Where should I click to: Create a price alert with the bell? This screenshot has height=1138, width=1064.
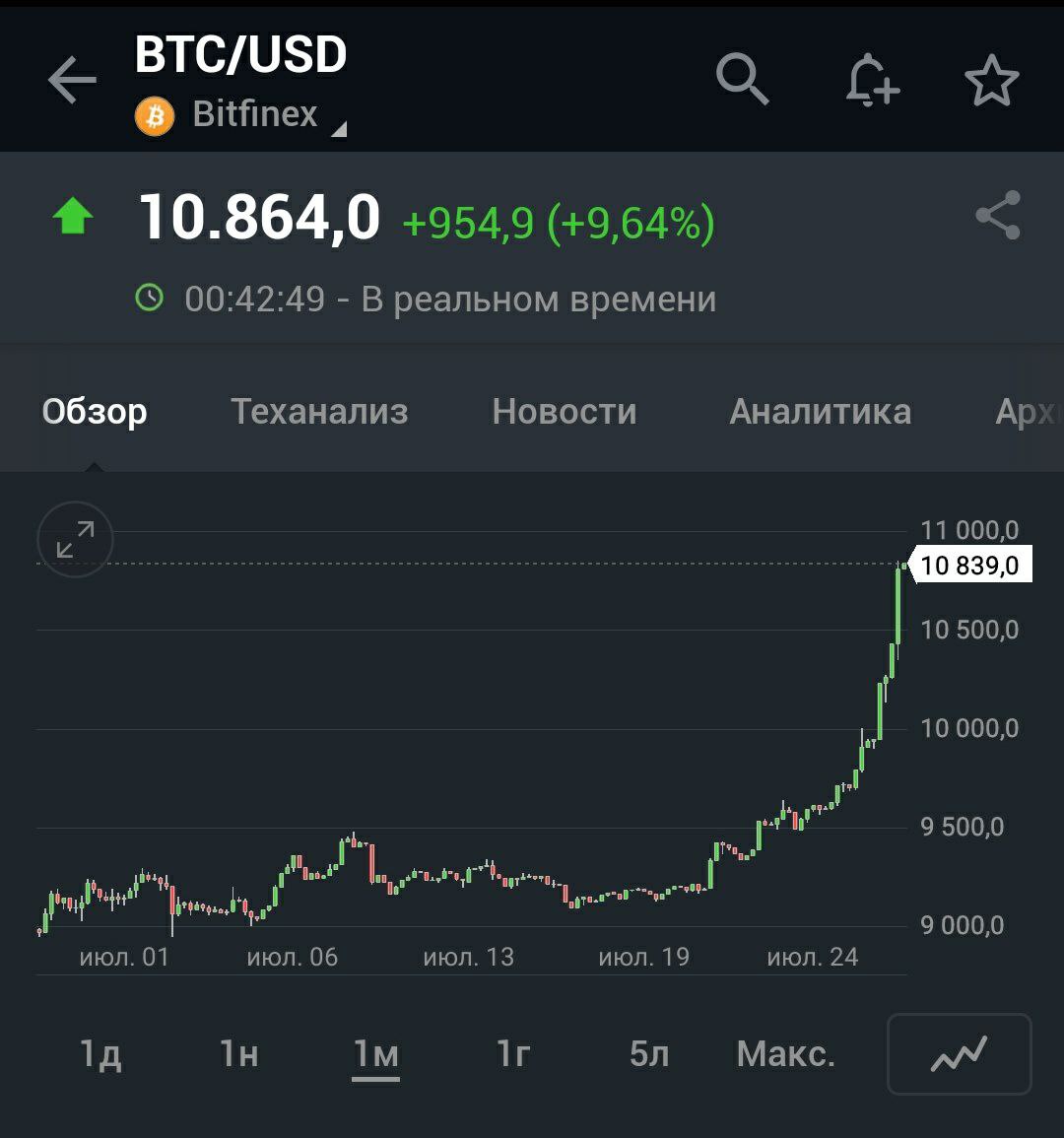coord(871,80)
